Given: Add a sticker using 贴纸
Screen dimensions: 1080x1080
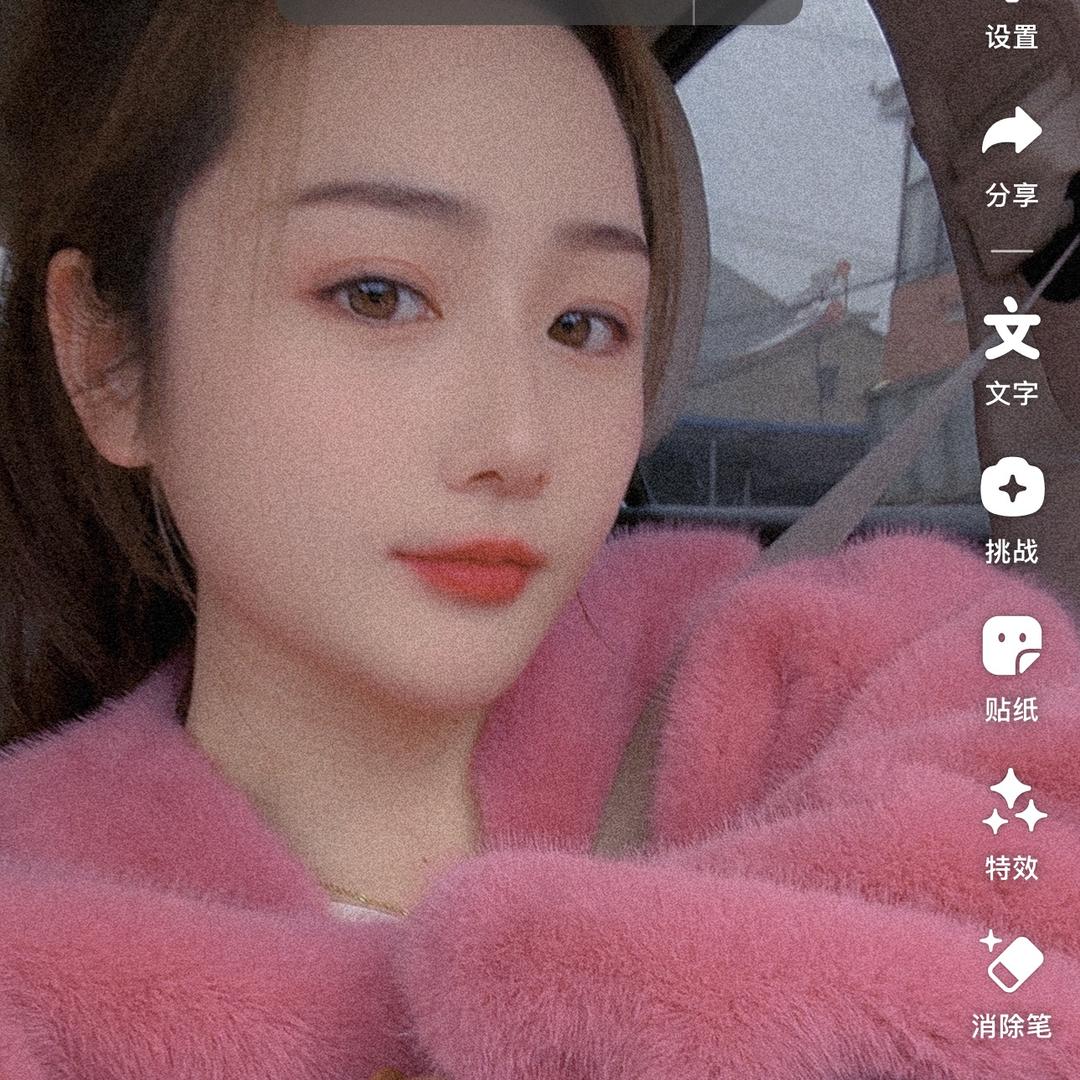Looking at the screenshot, I should pyautogui.click(x=1011, y=666).
